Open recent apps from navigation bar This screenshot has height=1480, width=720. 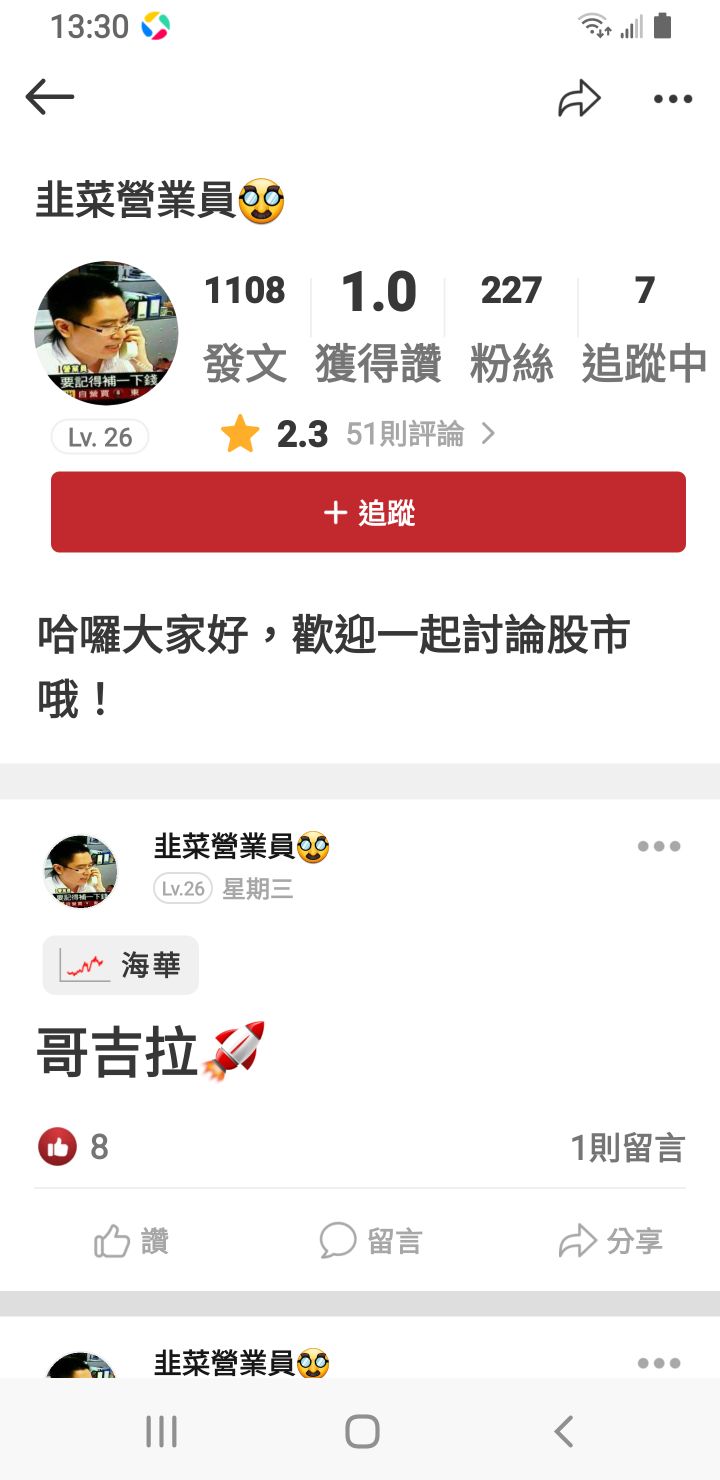161,1431
